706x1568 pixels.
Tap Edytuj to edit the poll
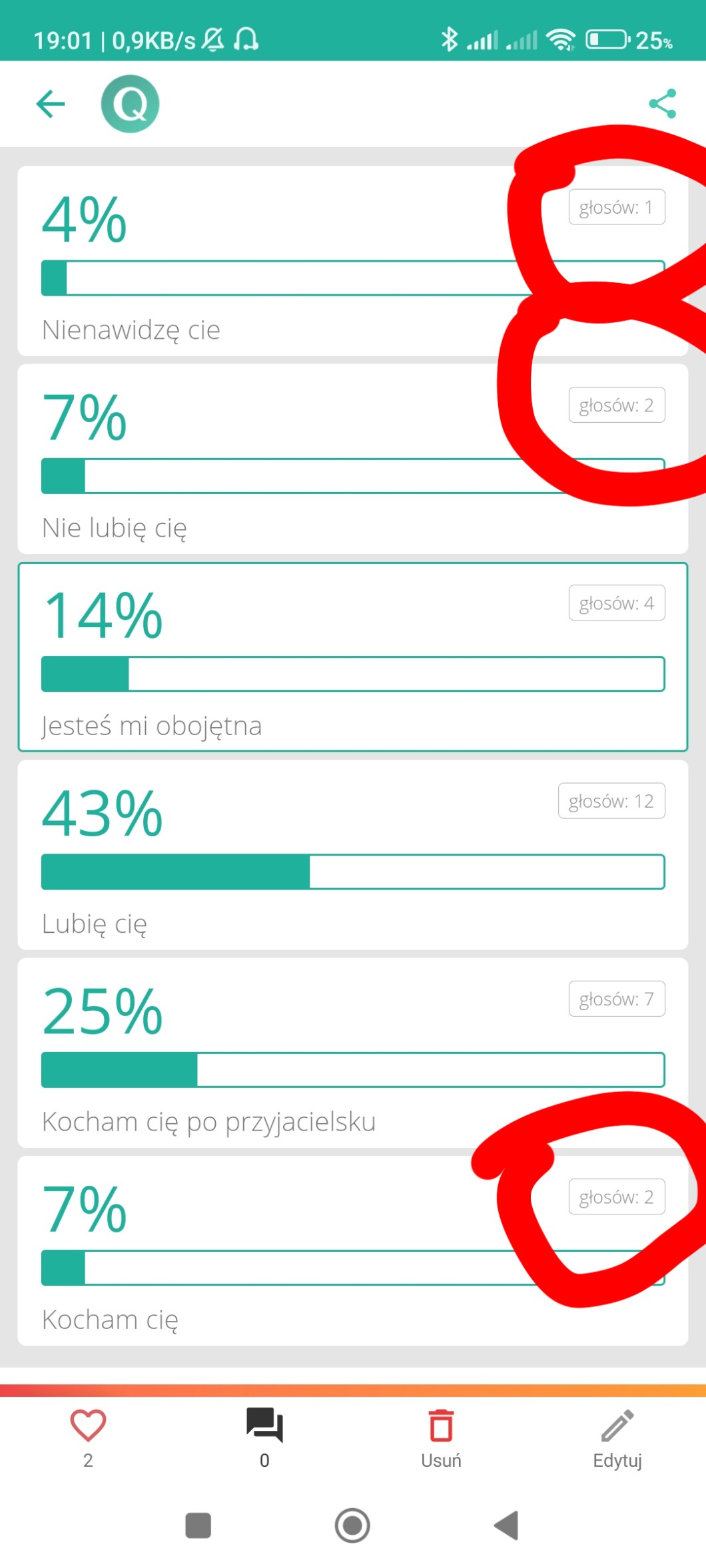617,1437
